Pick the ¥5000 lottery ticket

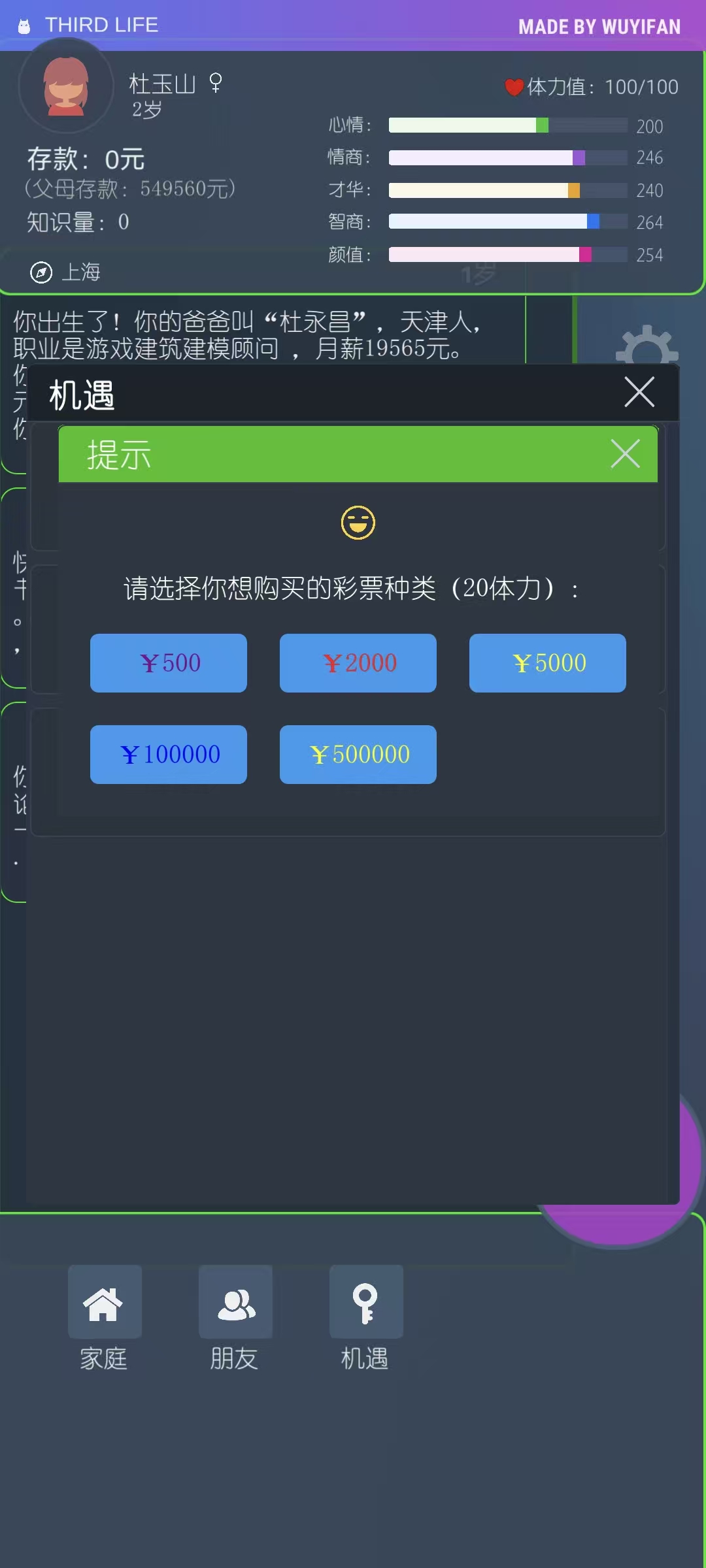[547, 662]
